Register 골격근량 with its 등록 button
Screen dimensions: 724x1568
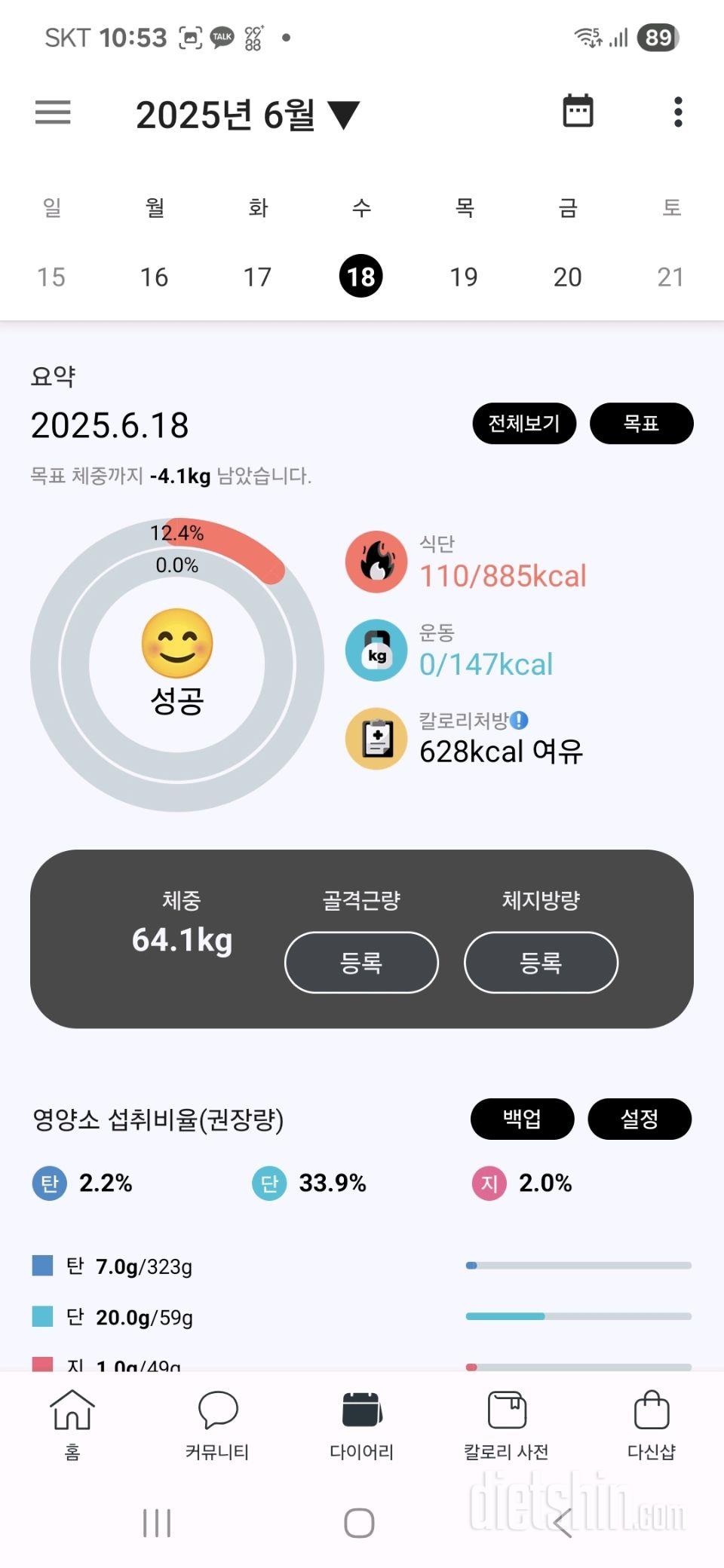coord(361,963)
